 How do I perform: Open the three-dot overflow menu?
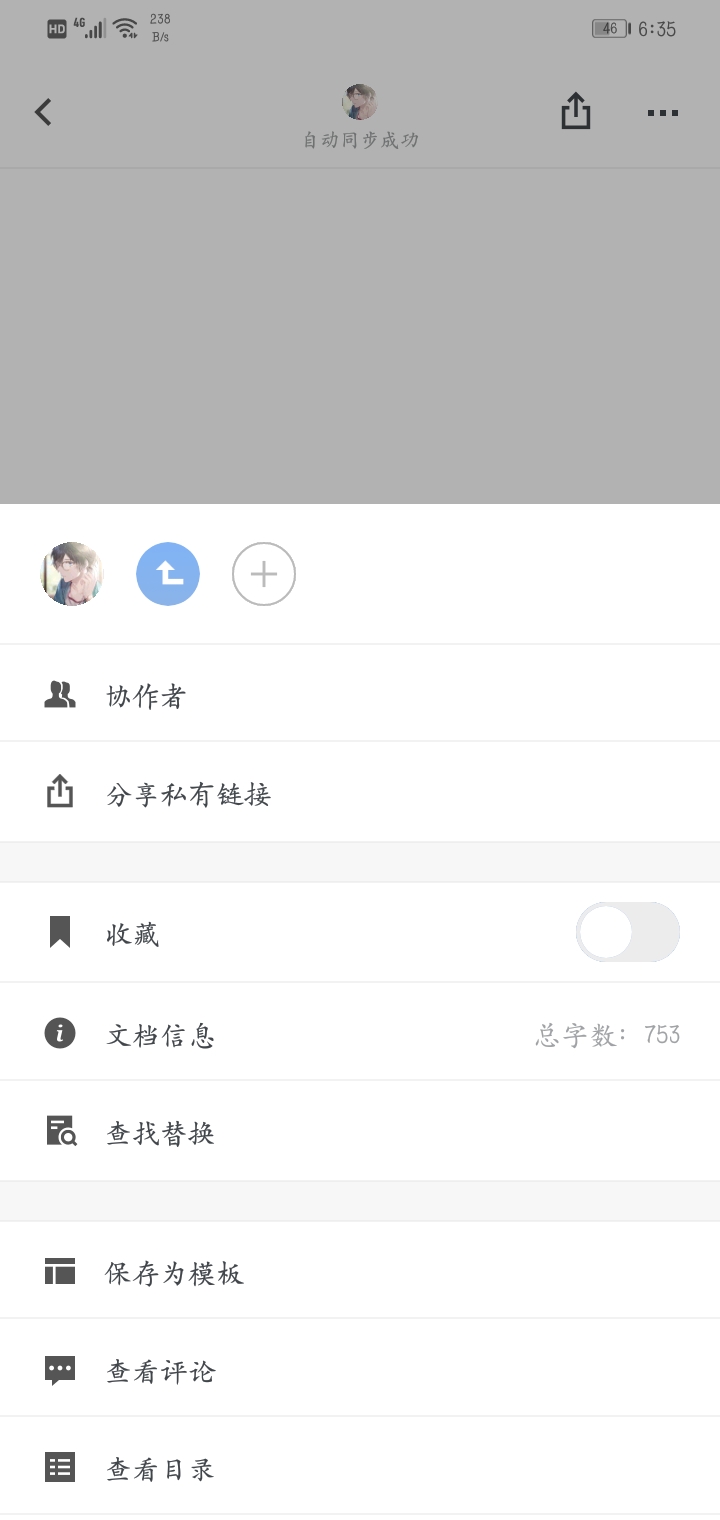662,113
